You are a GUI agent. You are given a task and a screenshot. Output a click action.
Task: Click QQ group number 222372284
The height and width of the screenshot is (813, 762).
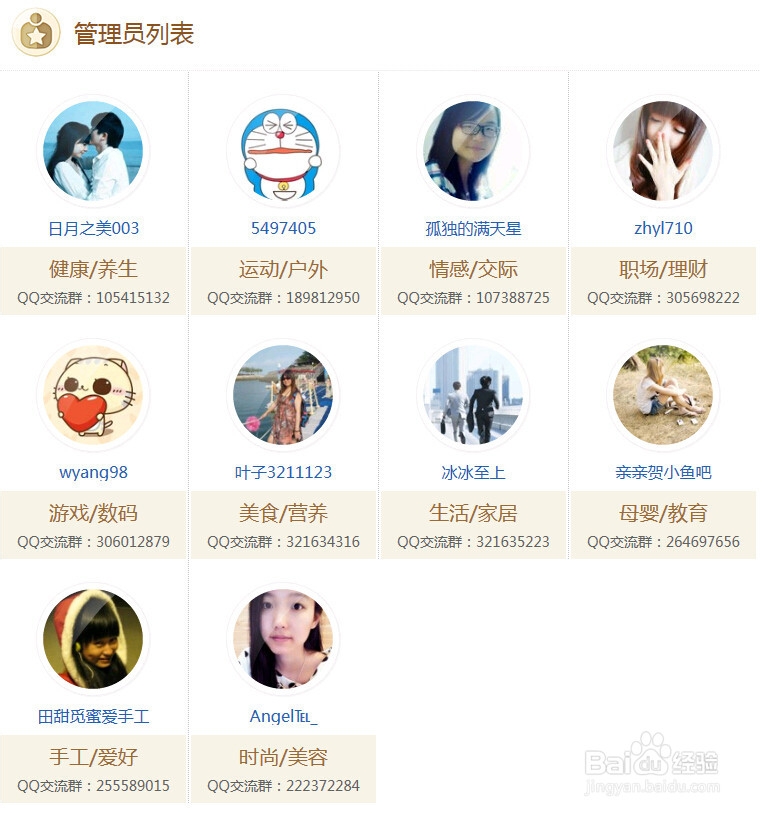[283, 786]
